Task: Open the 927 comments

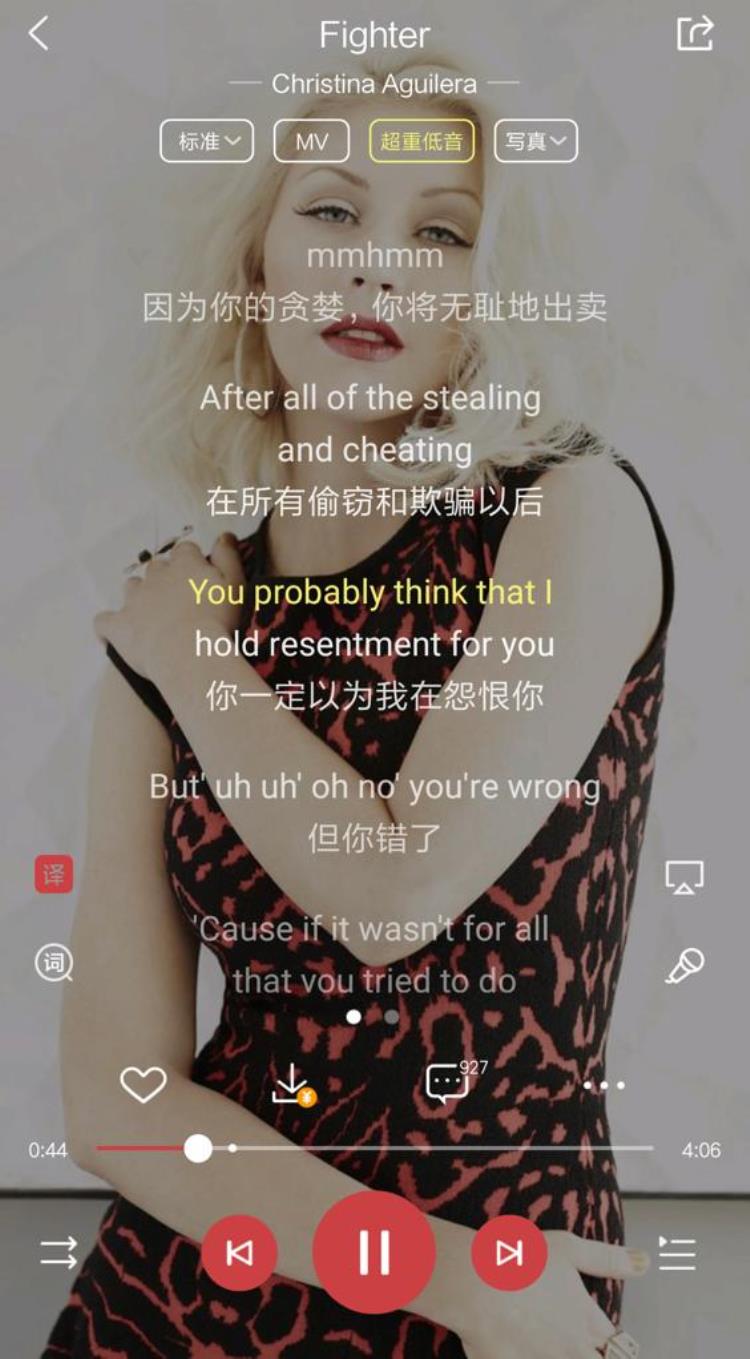Action: pos(448,1082)
